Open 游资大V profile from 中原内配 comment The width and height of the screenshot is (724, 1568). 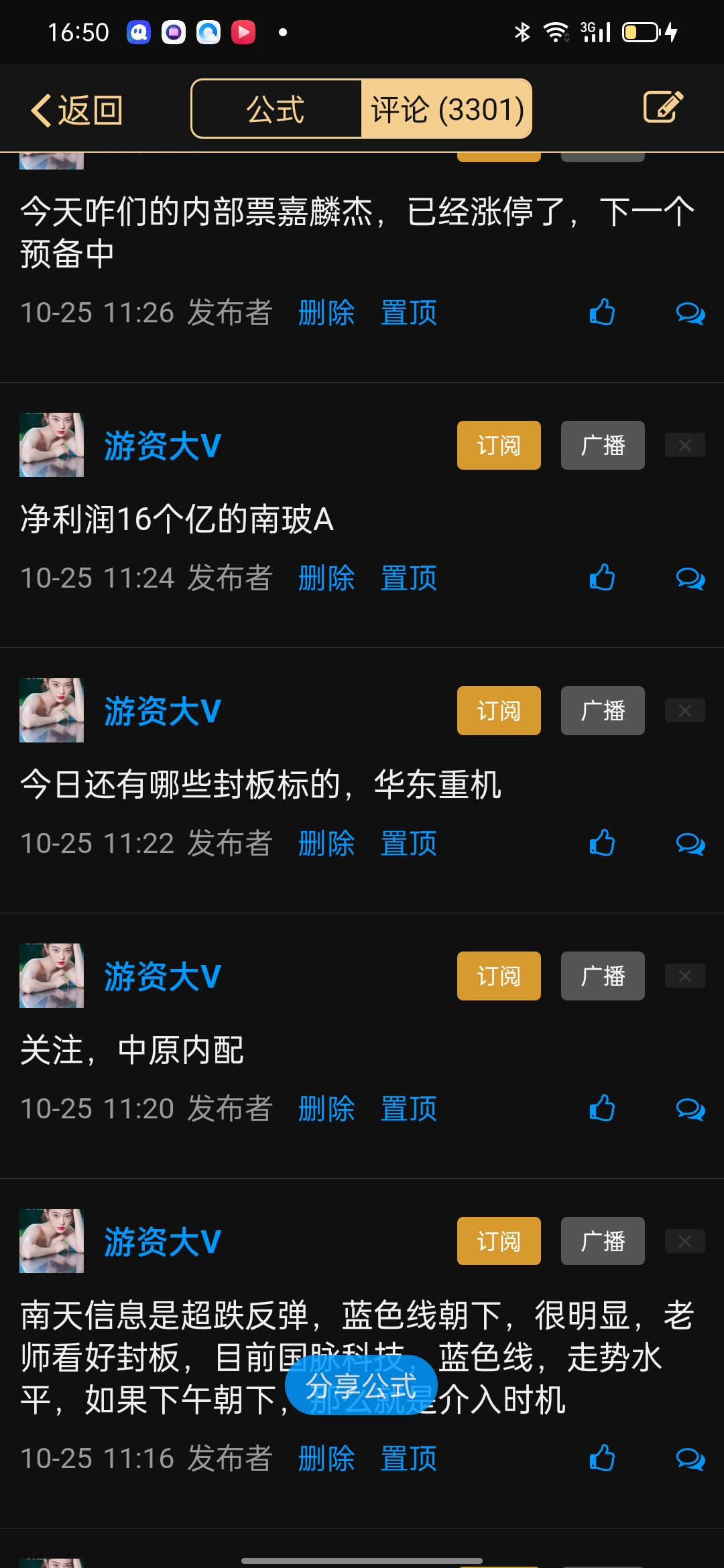click(162, 976)
